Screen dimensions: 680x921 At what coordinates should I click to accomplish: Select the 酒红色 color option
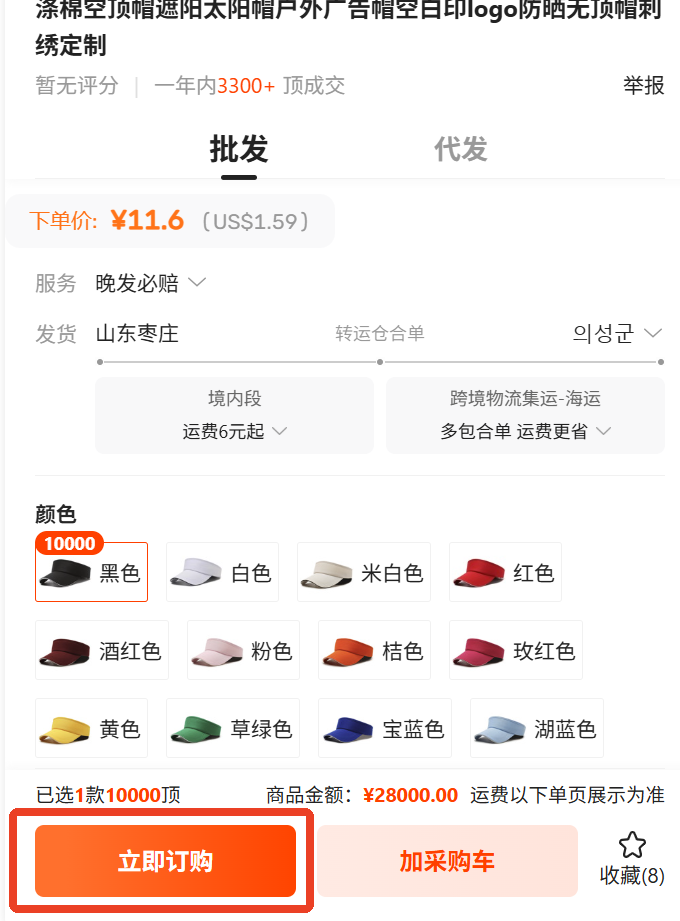[102, 651]
